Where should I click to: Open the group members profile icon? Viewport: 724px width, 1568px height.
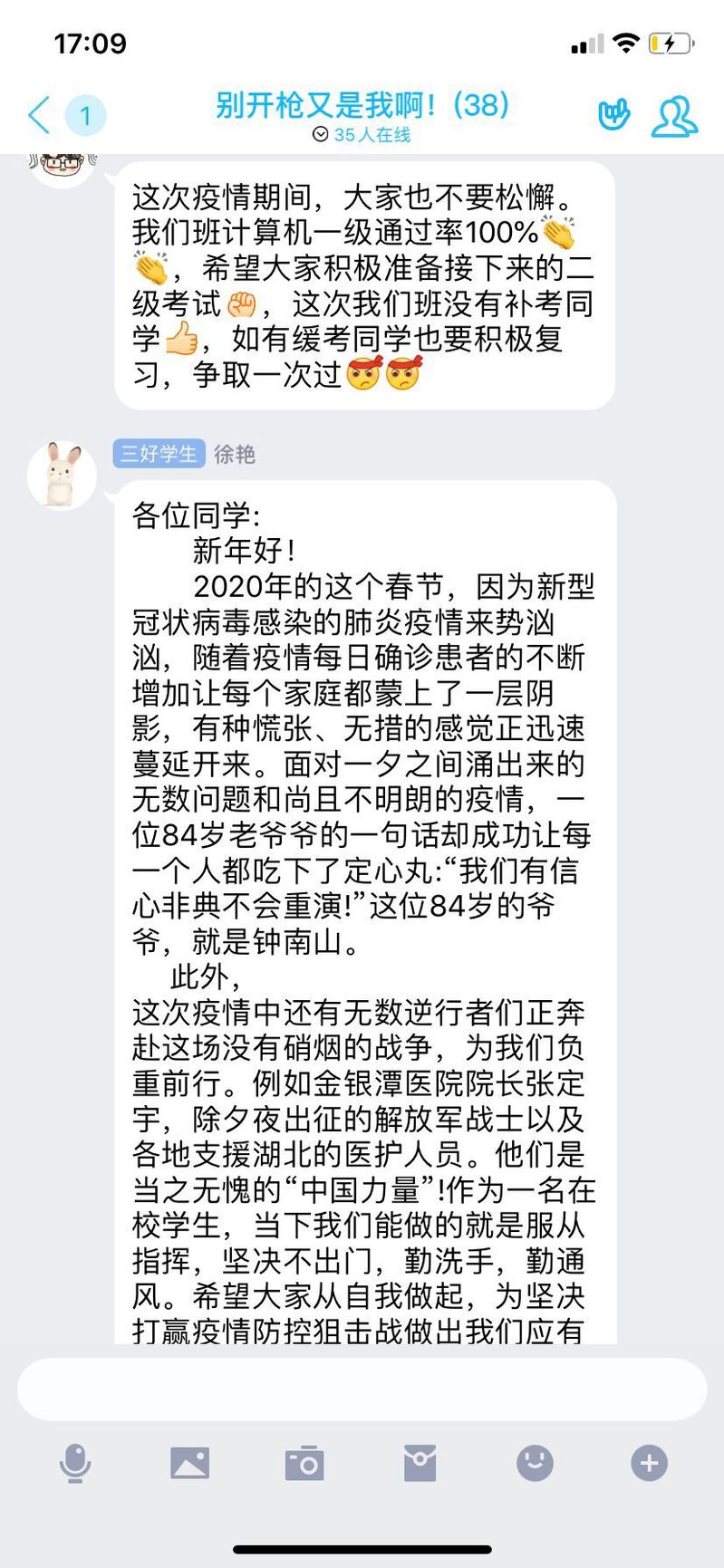click(x=674, y=117)
